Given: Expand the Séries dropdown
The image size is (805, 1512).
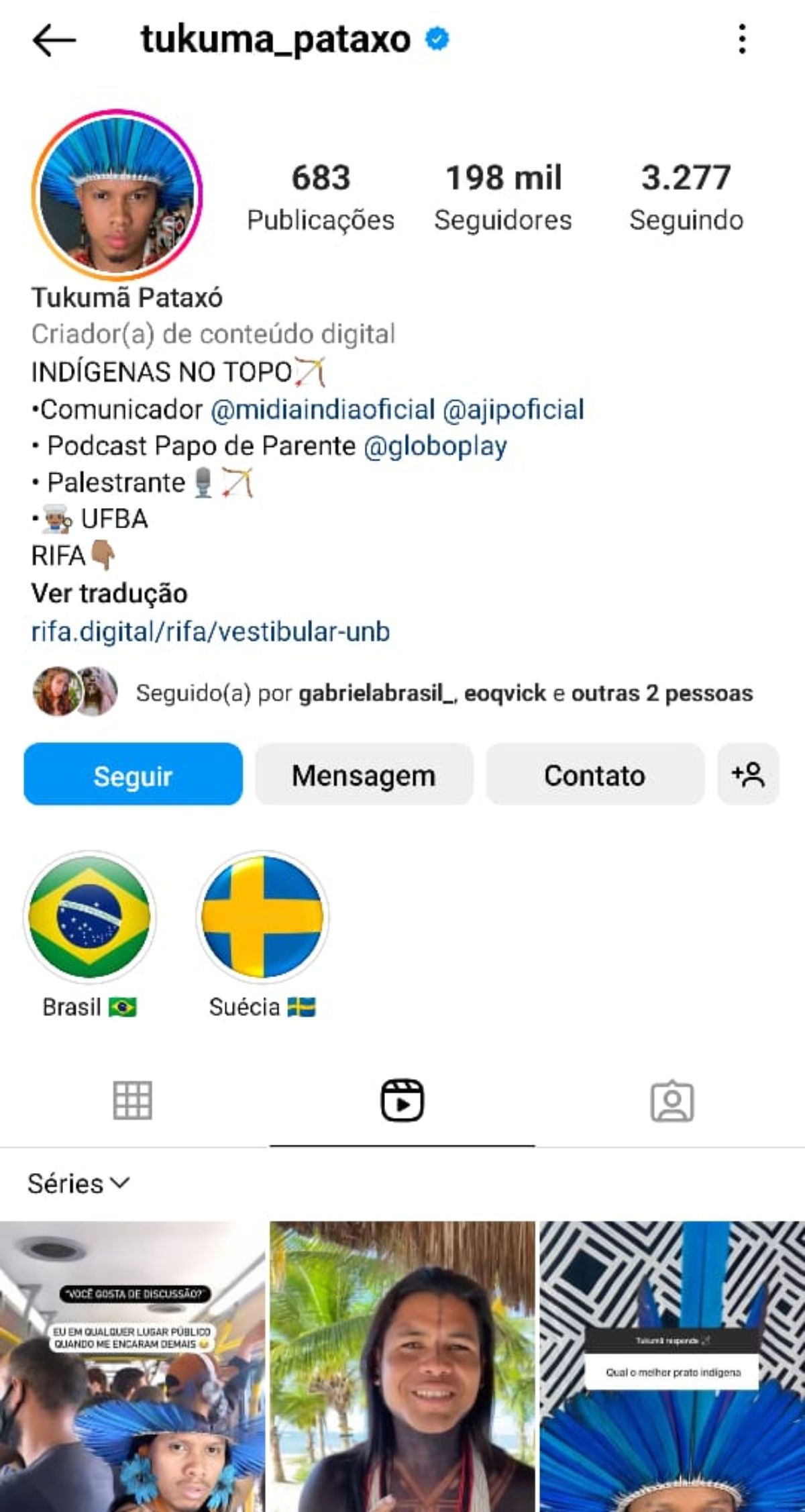Looking at the screenshot, I should coord(78,1184).
